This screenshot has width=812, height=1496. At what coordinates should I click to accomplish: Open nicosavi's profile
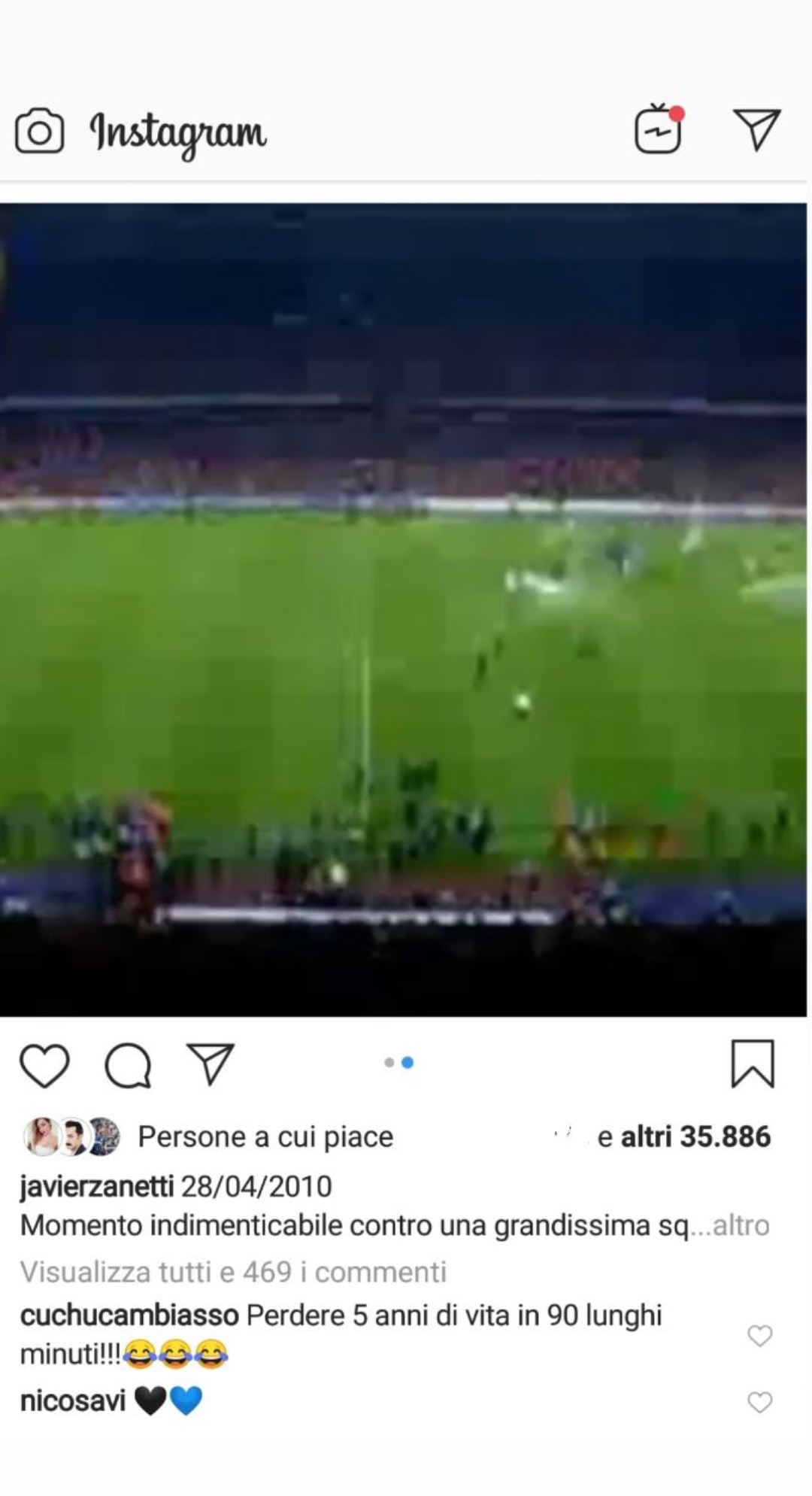click(x=73, y=1401)
